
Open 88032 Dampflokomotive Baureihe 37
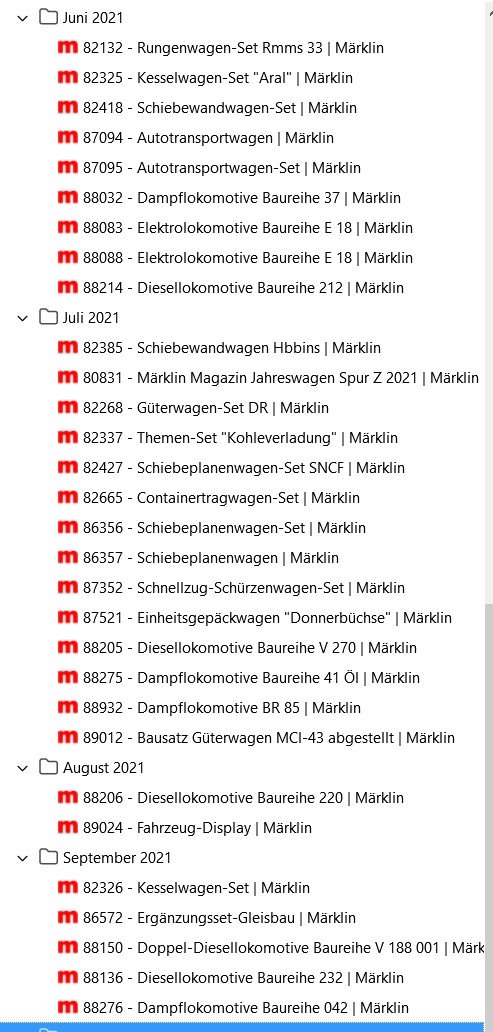click(229, 198)
